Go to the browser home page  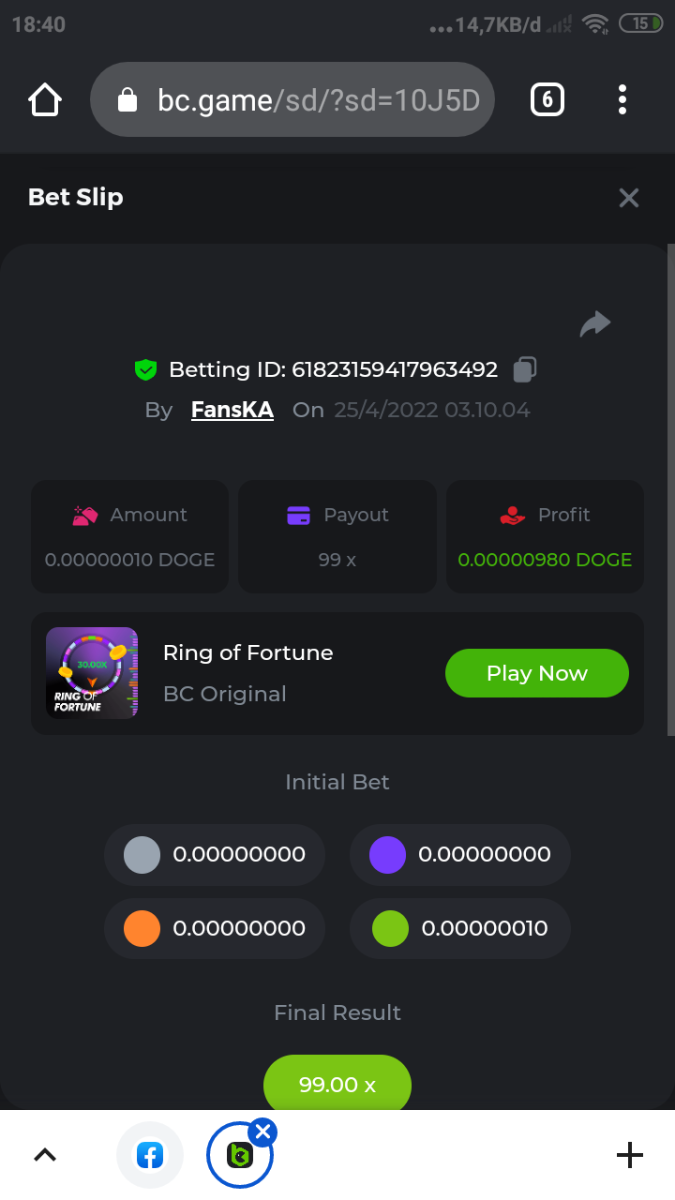pyautogui.click(x=45, y=100)
